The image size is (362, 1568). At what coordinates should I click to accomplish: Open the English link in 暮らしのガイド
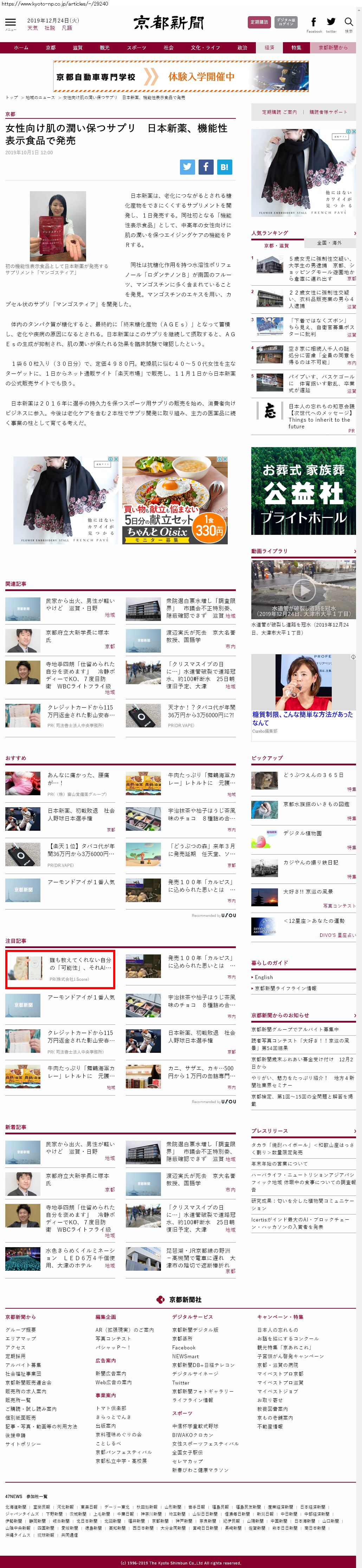click(x=264, y=977)
